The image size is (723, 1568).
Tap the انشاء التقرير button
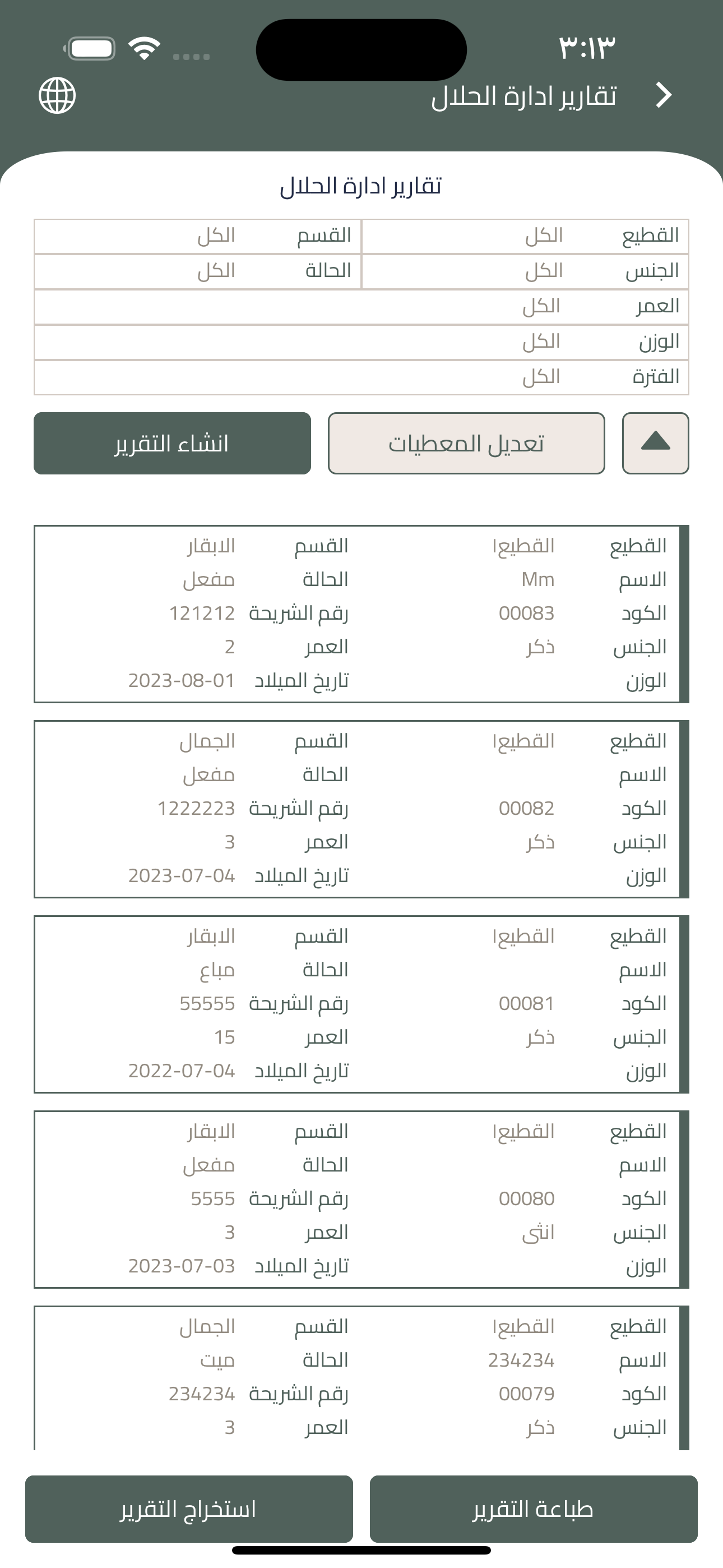172,443
